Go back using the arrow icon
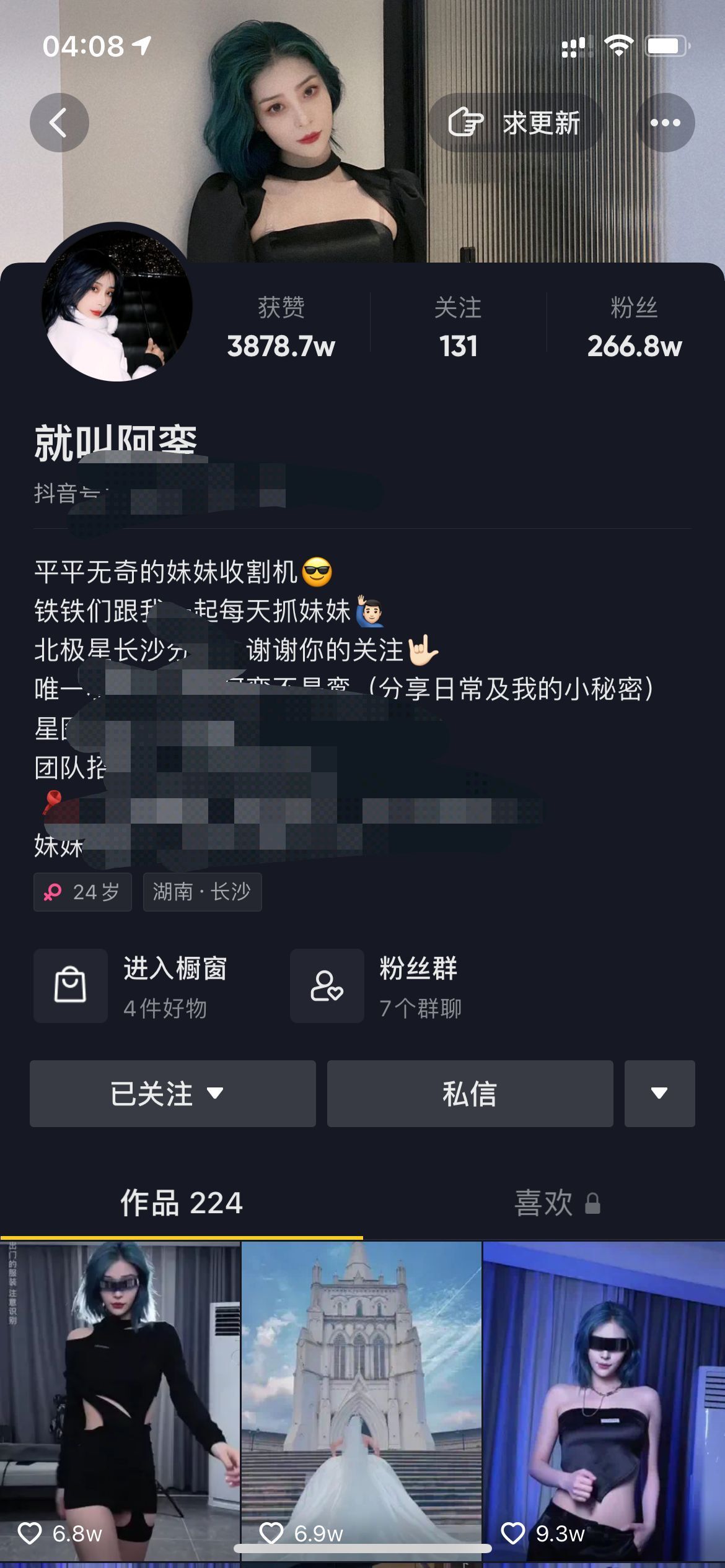This screenshot has height=1568, width=725. (59, 123)
